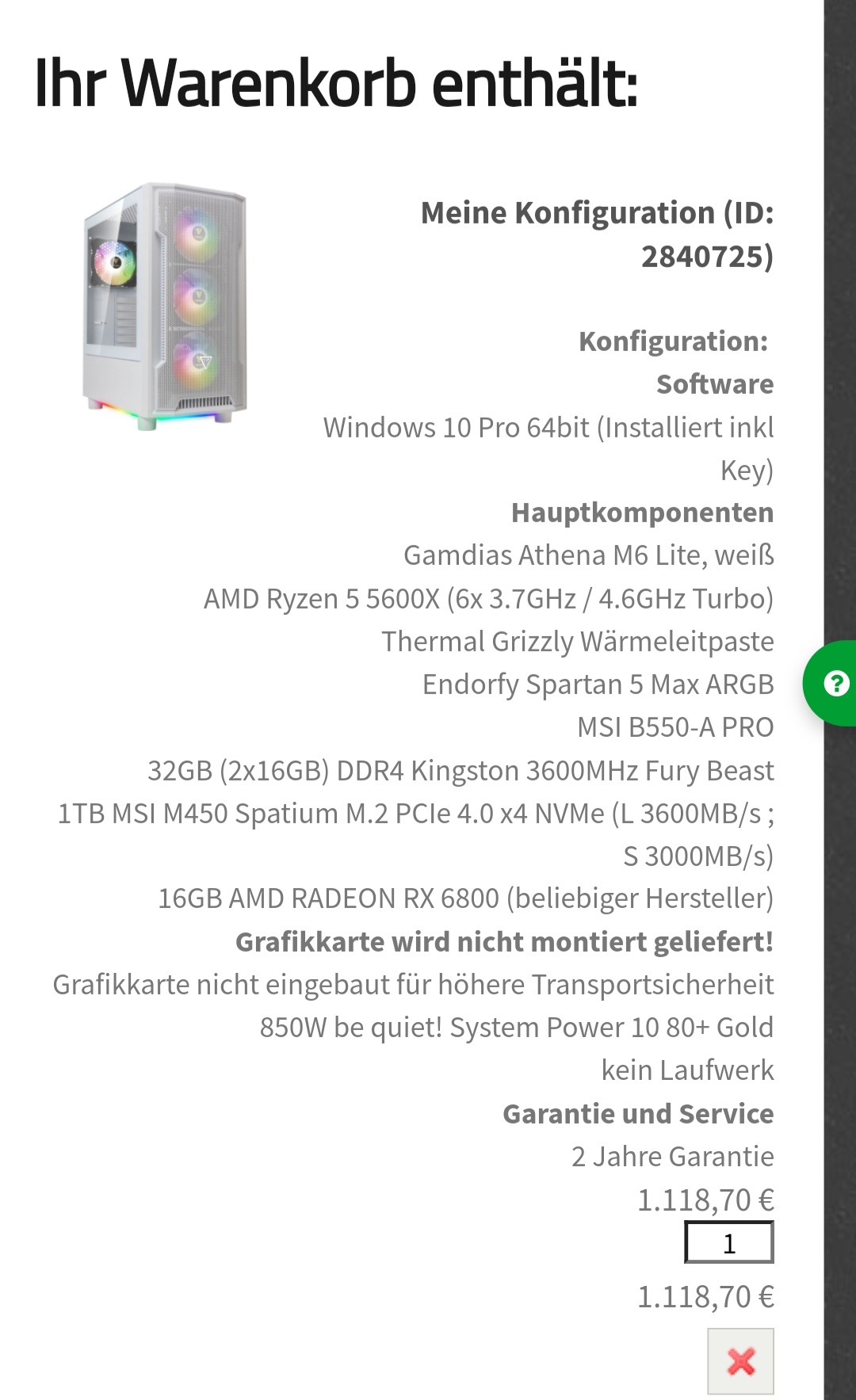The width and height of the screenshot is (856, 1400).
Task: Open the green help button
Action: (834, 683)
